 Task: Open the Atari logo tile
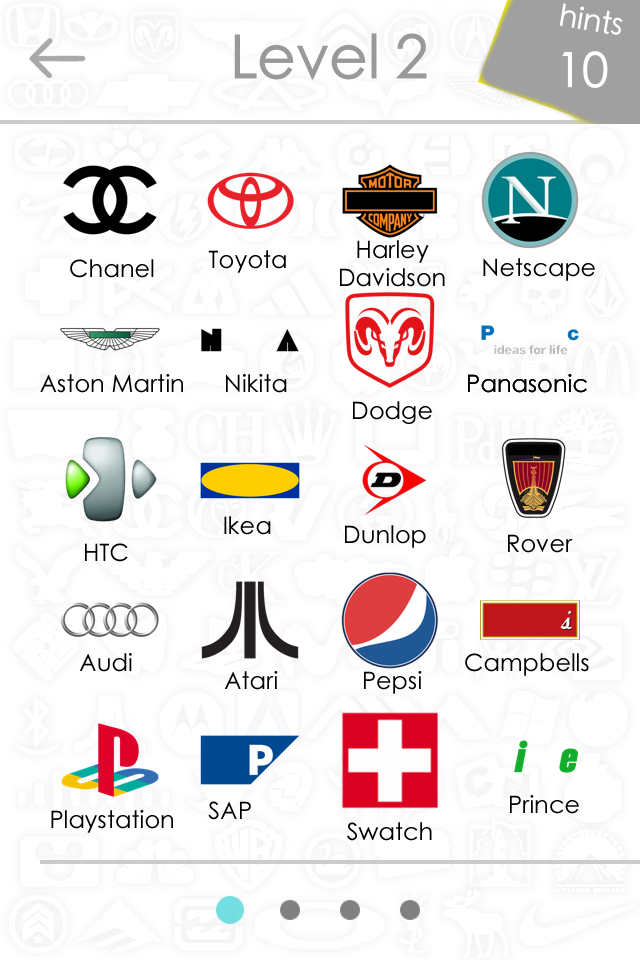tap(250, 620)
